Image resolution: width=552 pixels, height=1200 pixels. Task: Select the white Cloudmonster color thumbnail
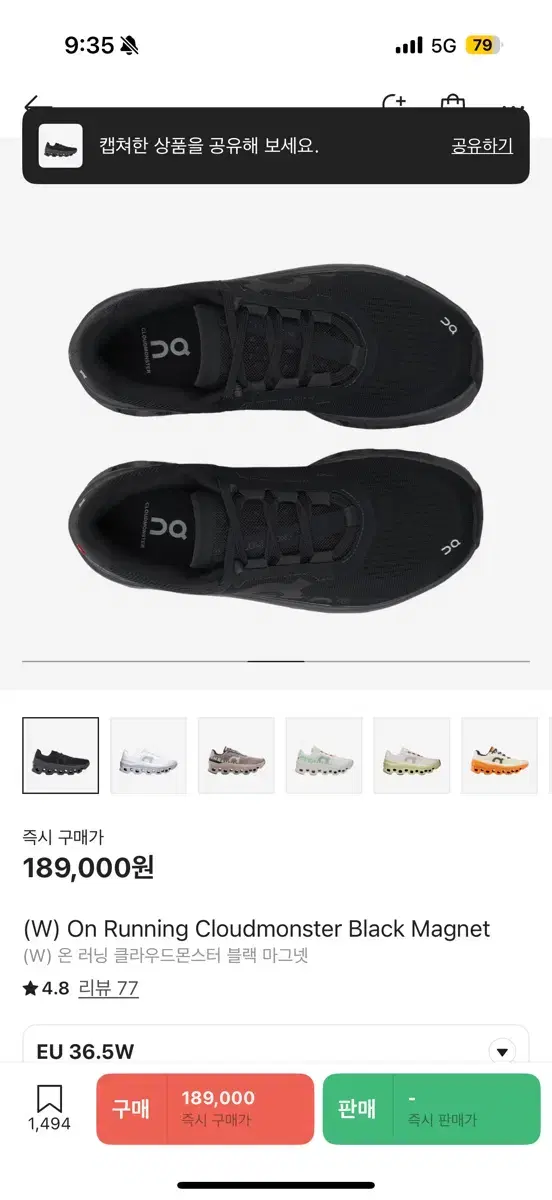pyautogui.click(x=148, y=755)
